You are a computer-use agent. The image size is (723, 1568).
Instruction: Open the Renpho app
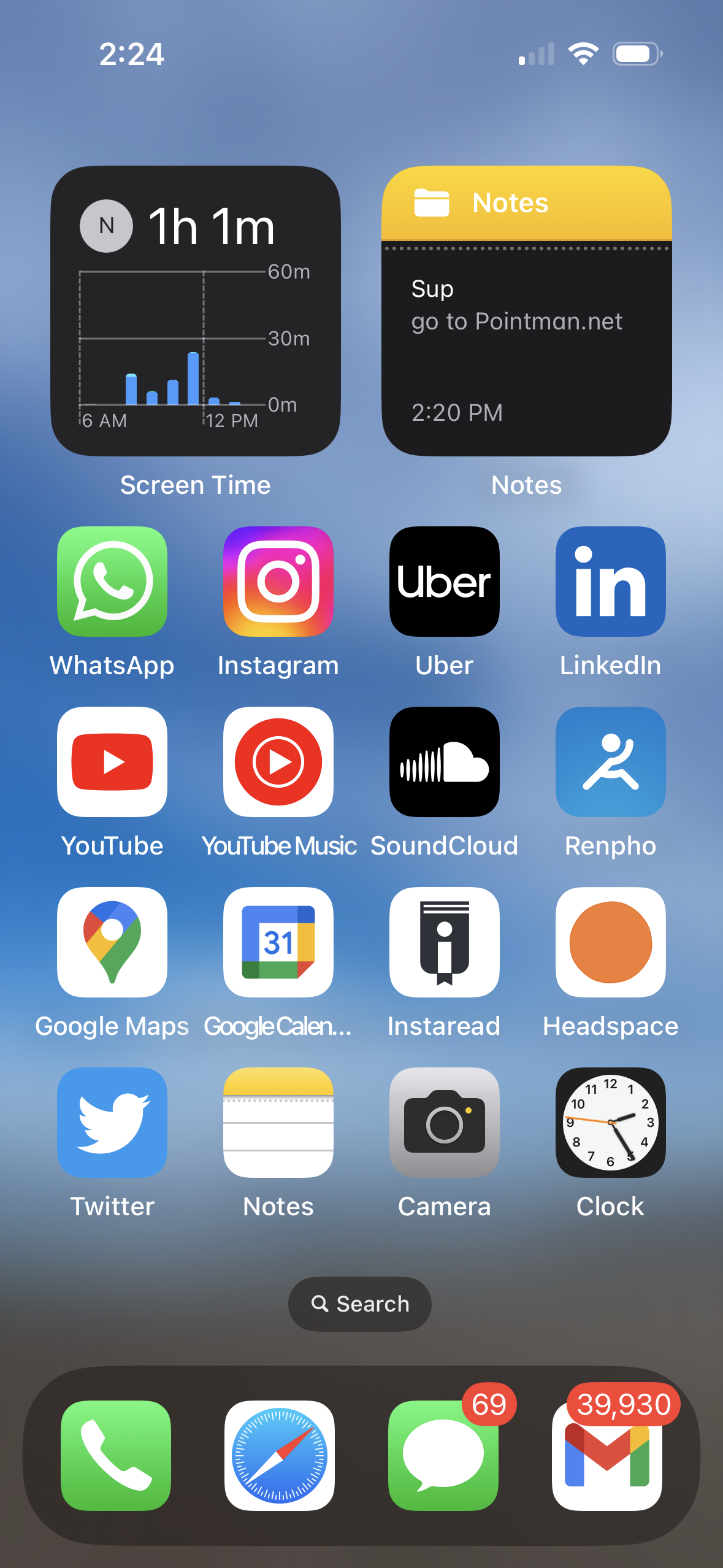pos(610,761)
